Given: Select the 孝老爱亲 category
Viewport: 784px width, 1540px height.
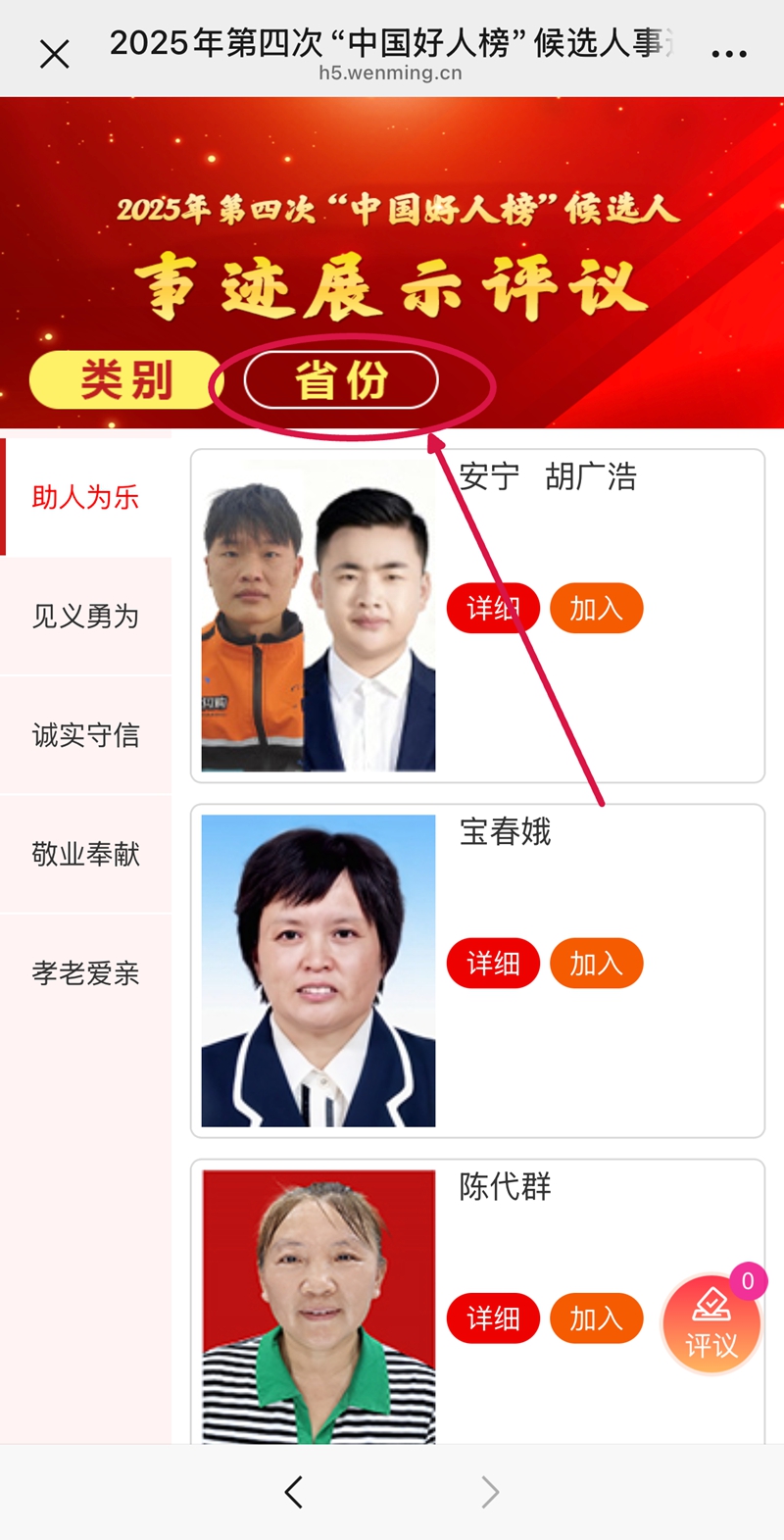Looking at the screenshot, I should (86, 972).
